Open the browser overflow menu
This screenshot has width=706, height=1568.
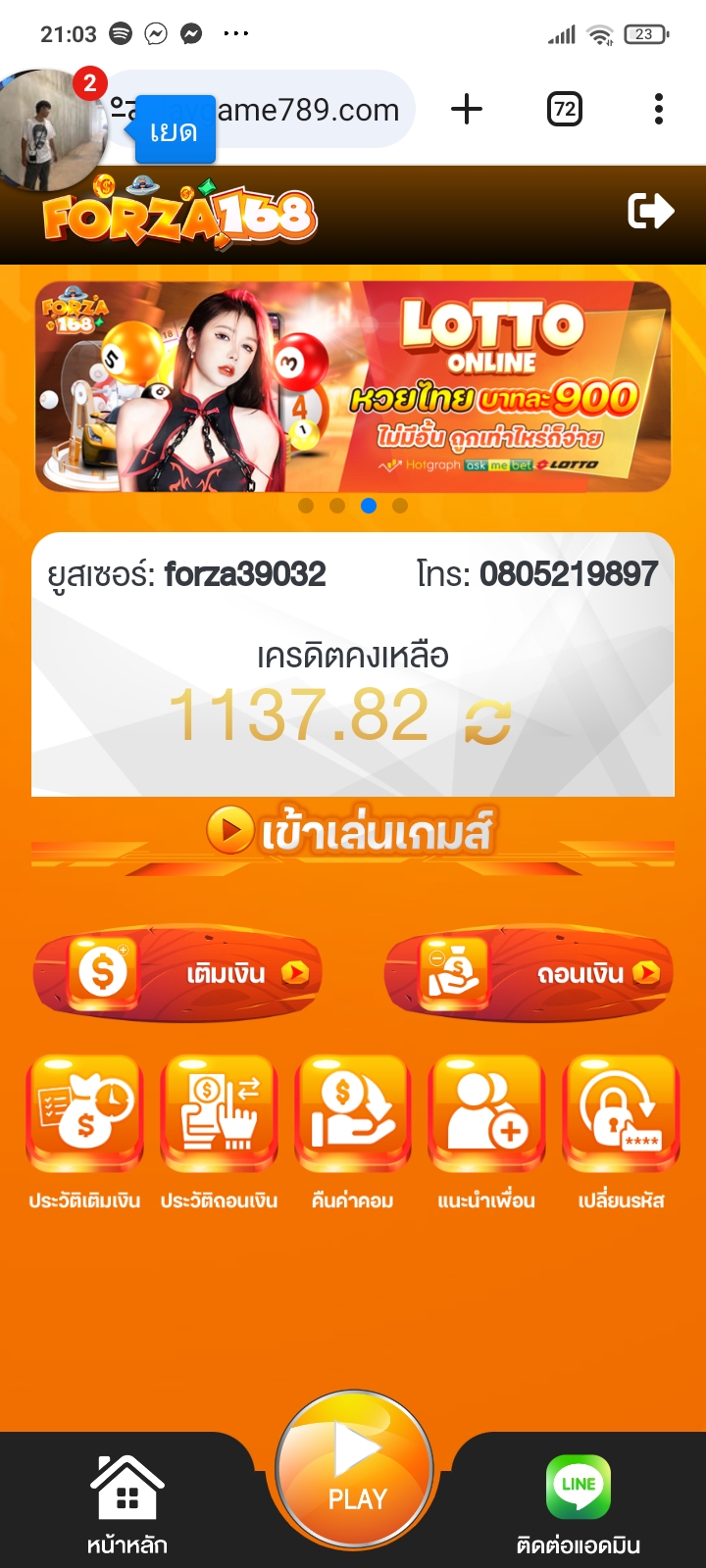pyautogui.click(x=659, y=109)
